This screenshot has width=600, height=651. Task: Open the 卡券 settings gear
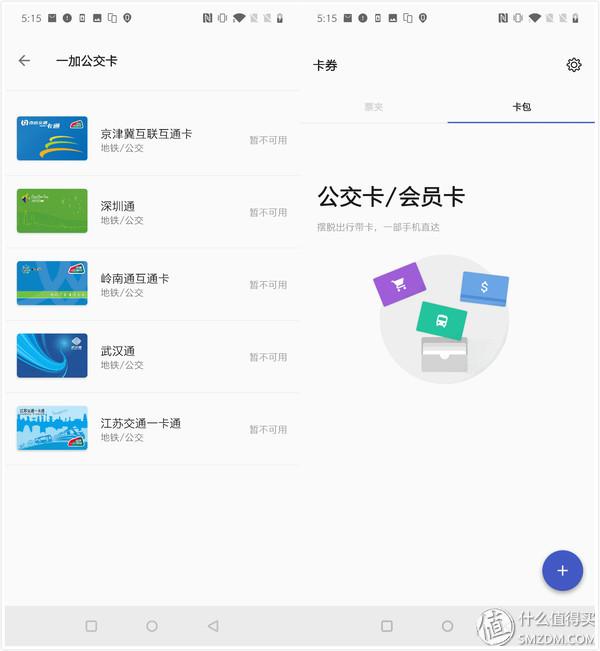click(574, 65)
